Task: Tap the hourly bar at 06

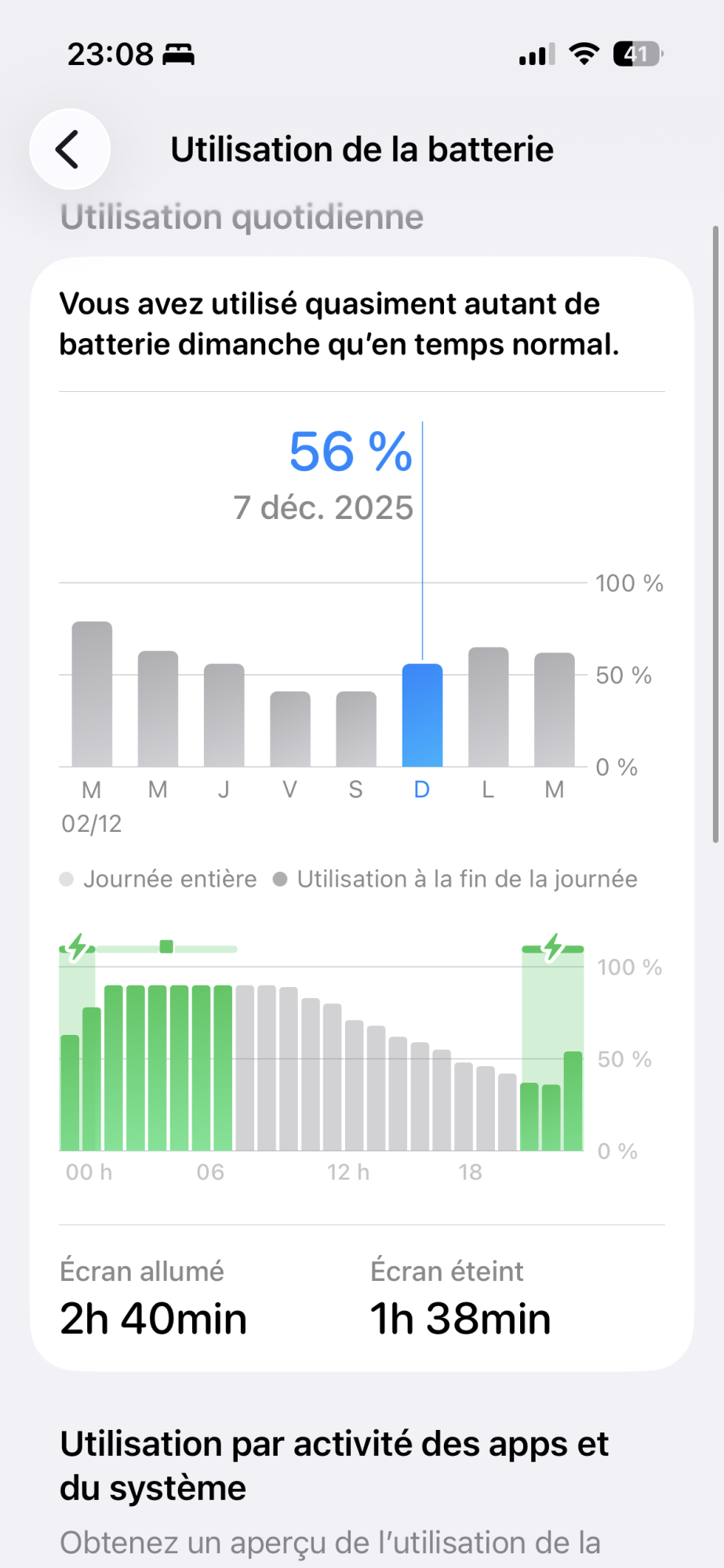Action: (202, 1068)
